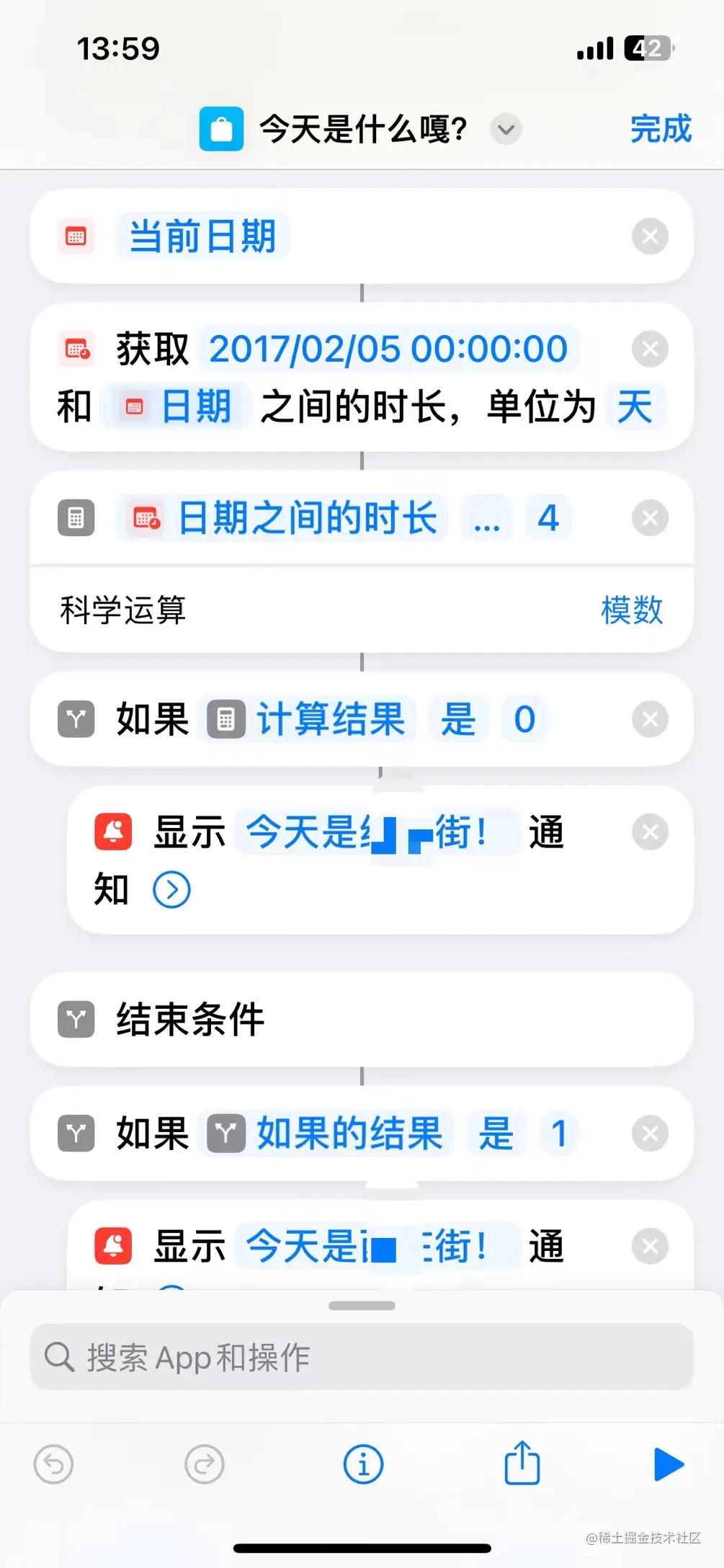Expand the shortcut title dropdown chevron
724x1568 pixels.
[506, 130]
